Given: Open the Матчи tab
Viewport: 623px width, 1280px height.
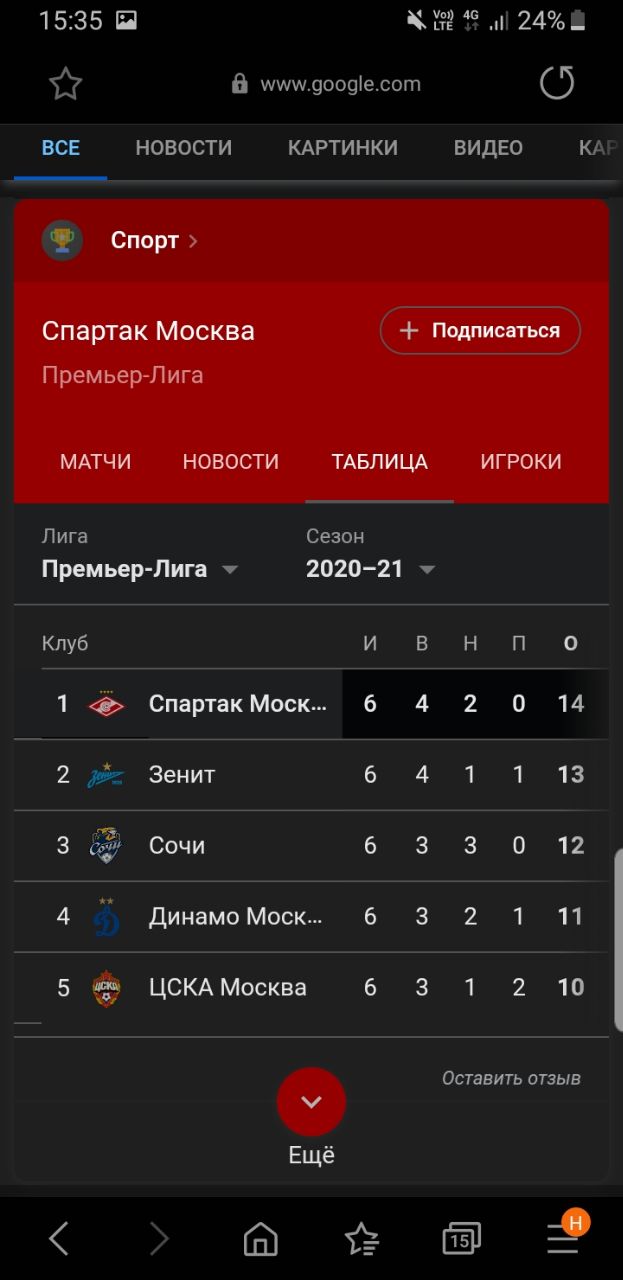Looking at the screenshot, I should 96,462.
